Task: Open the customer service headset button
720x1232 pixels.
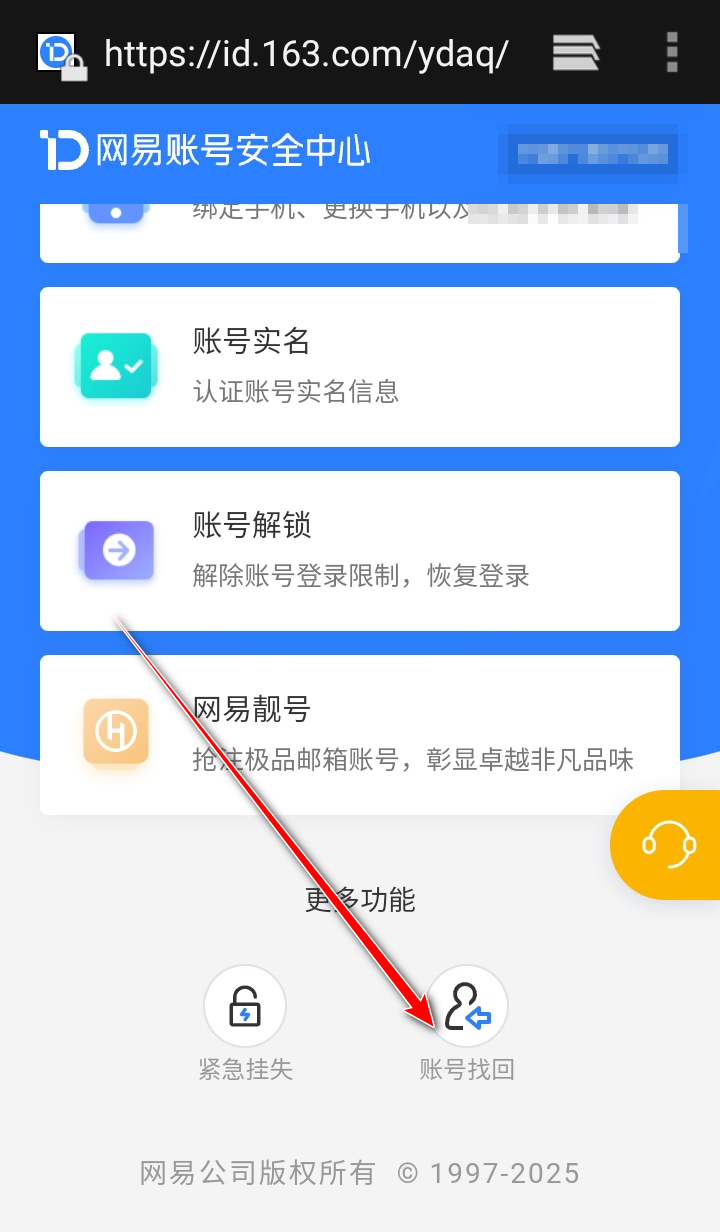Action: tap(668, 845)
